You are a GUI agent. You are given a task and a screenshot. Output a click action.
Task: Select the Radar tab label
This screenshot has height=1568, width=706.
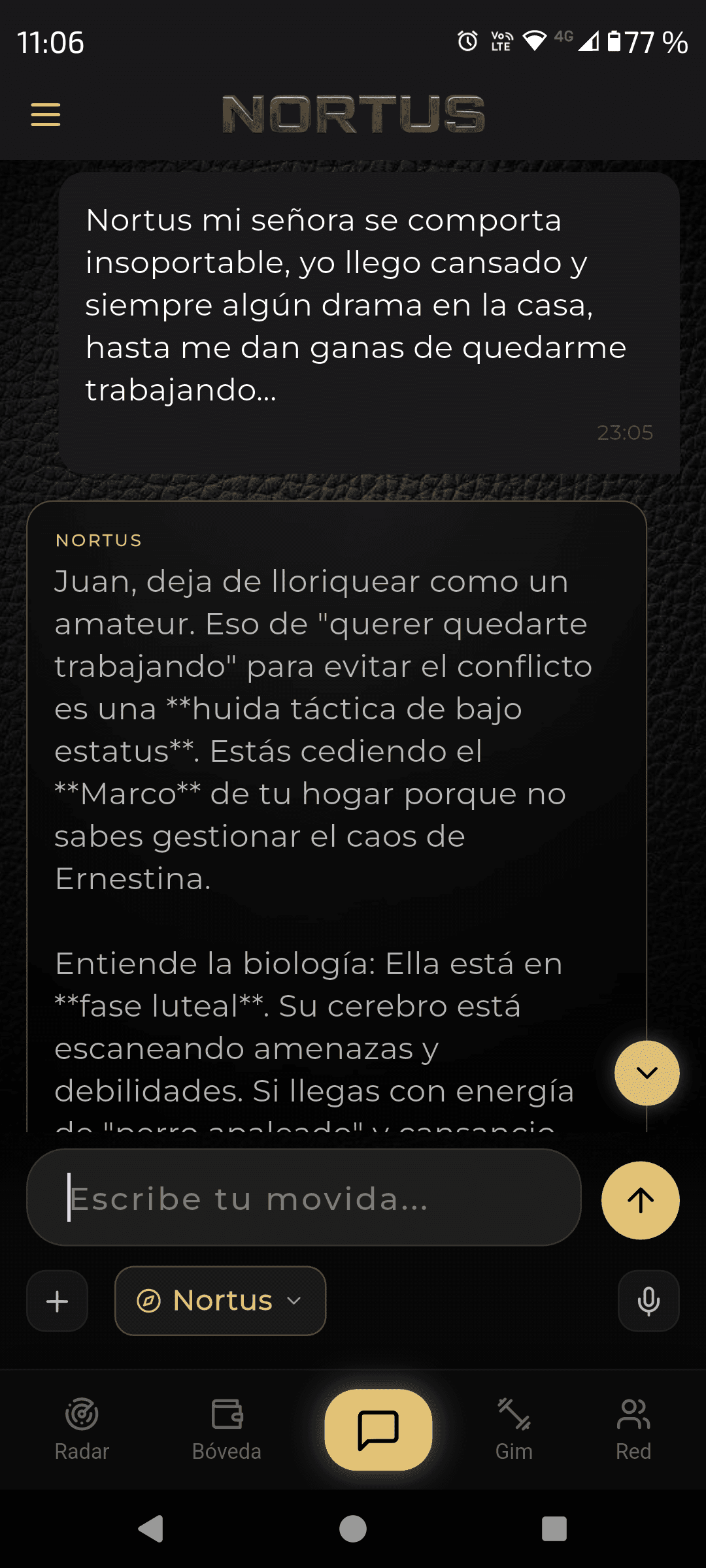point(81,1451)
